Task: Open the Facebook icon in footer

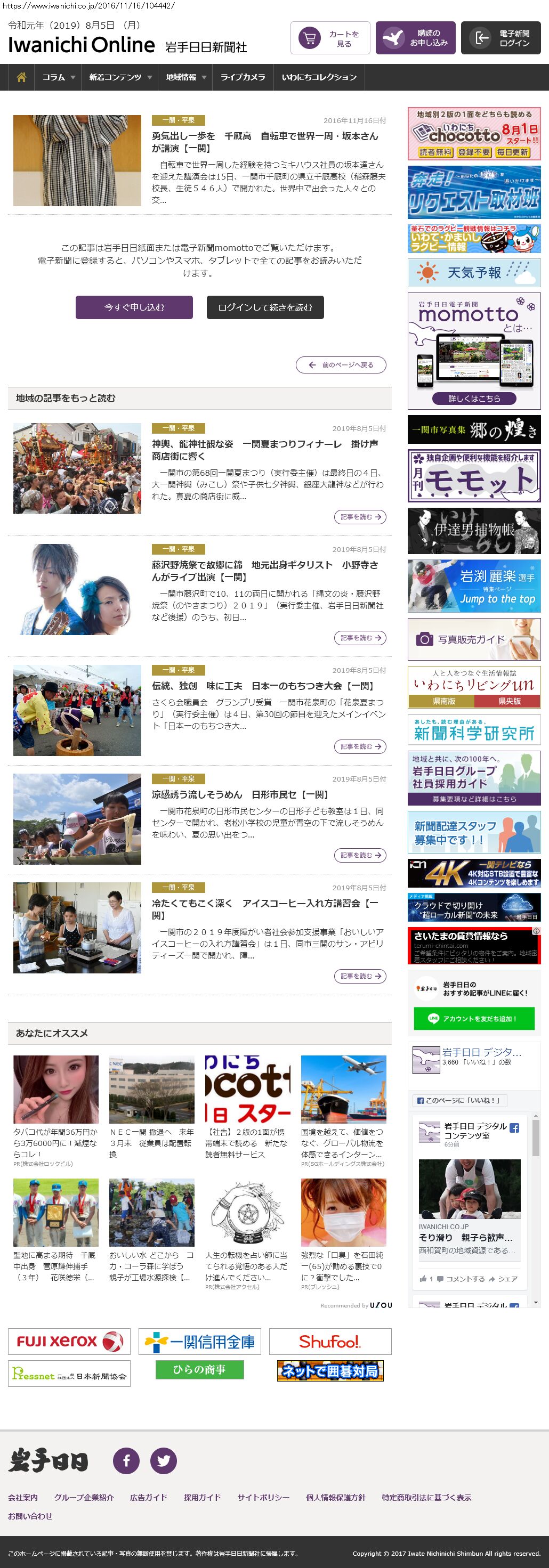Action: [127, 1460]
